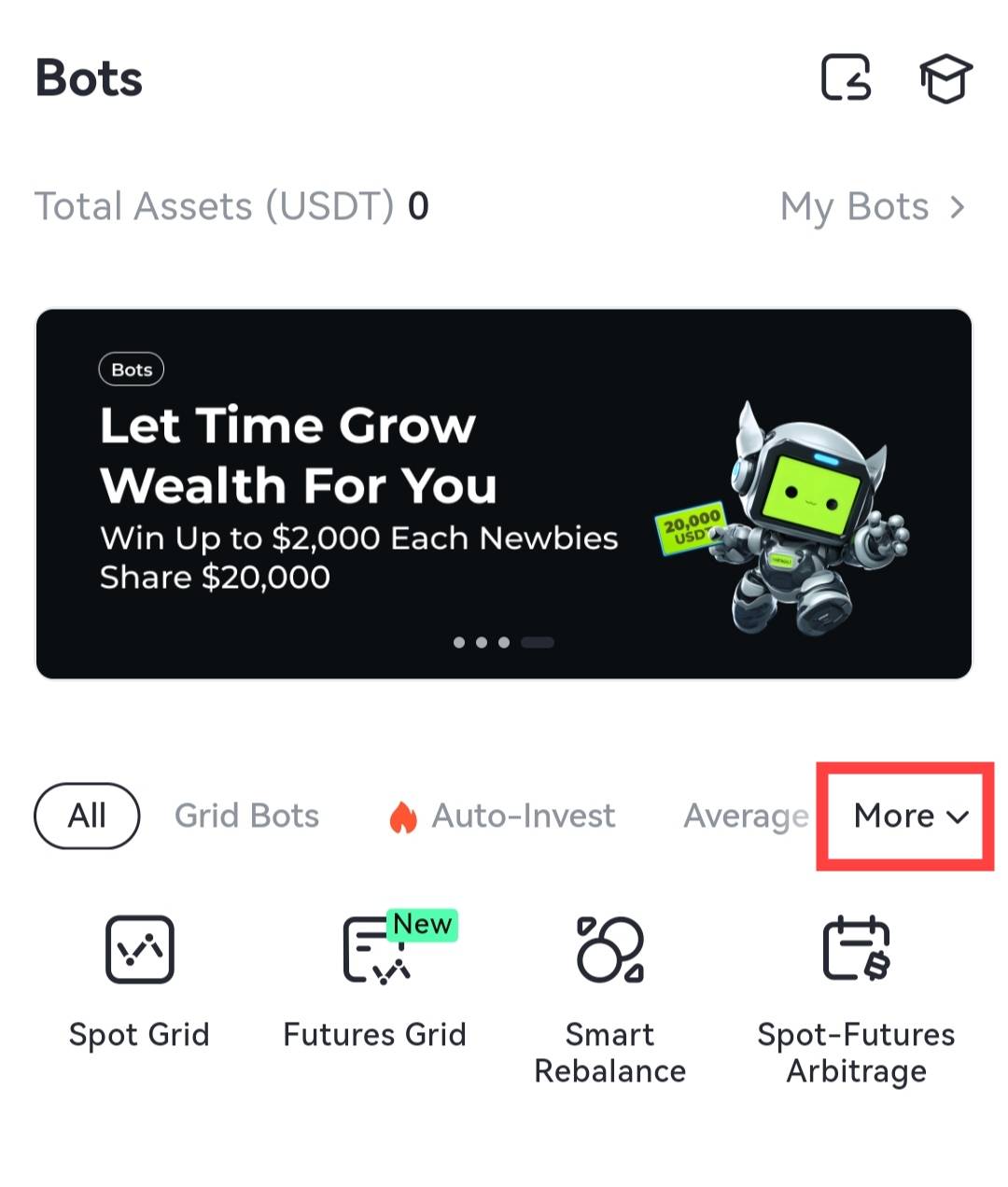The height and width of the screenshot is (1187, 1008).
Task: Open the Let Time Grow Wealth banner
Action: 504,494
